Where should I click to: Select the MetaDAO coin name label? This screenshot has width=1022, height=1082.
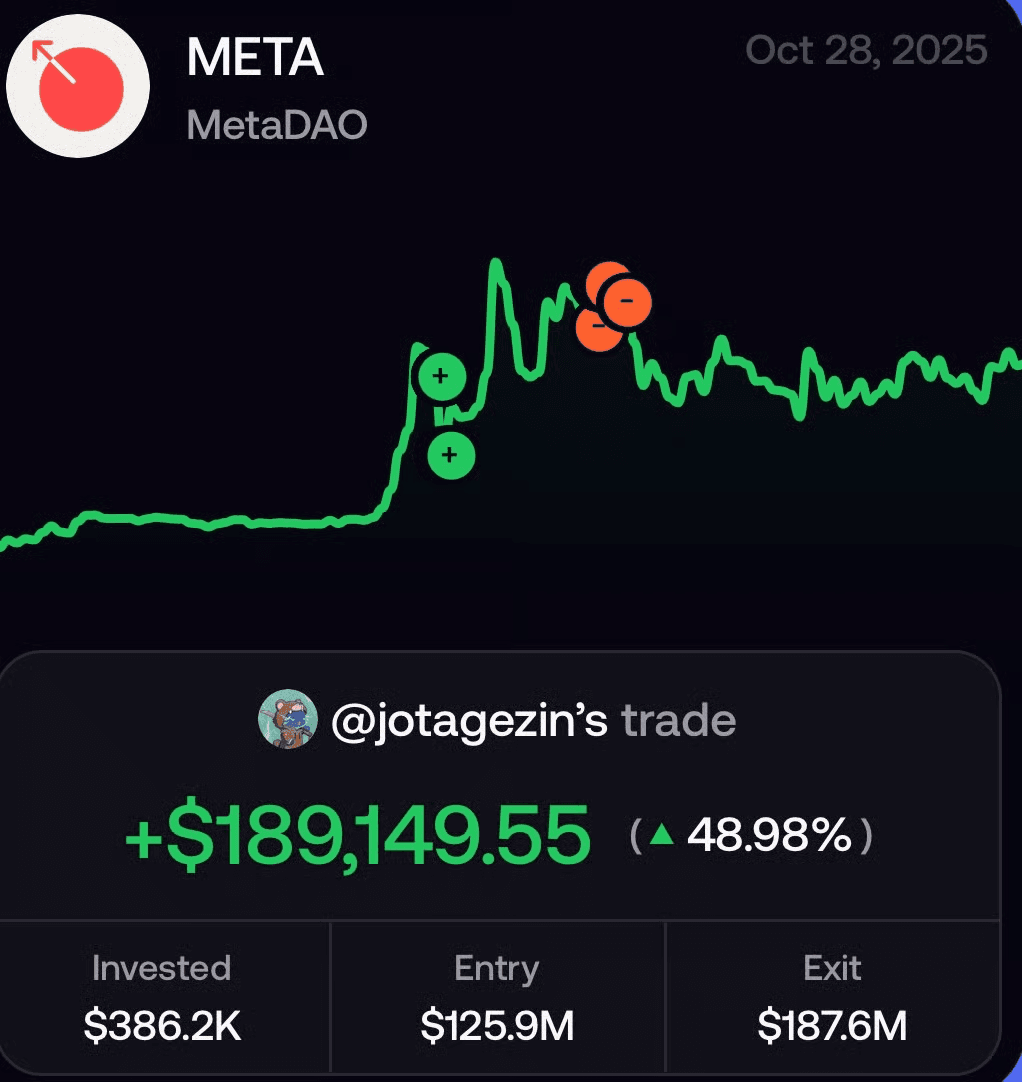coord(277,124)
